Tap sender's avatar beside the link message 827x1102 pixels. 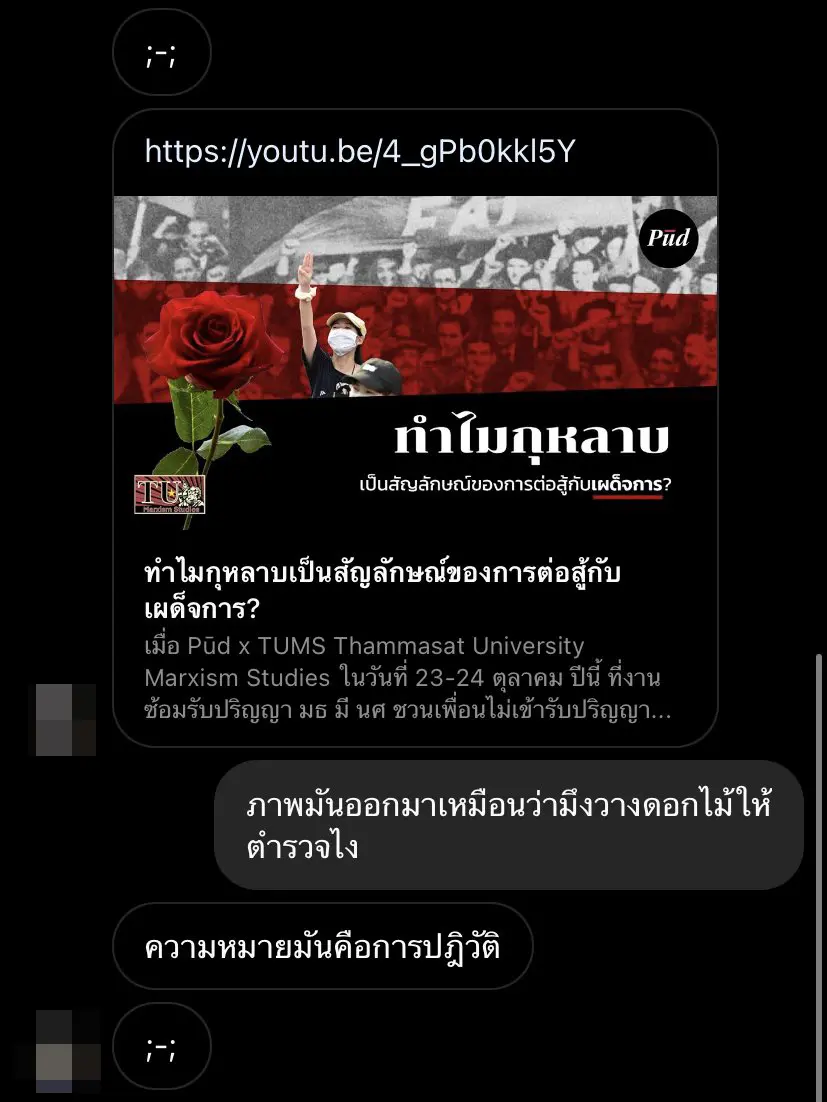(x=66, y=720)
